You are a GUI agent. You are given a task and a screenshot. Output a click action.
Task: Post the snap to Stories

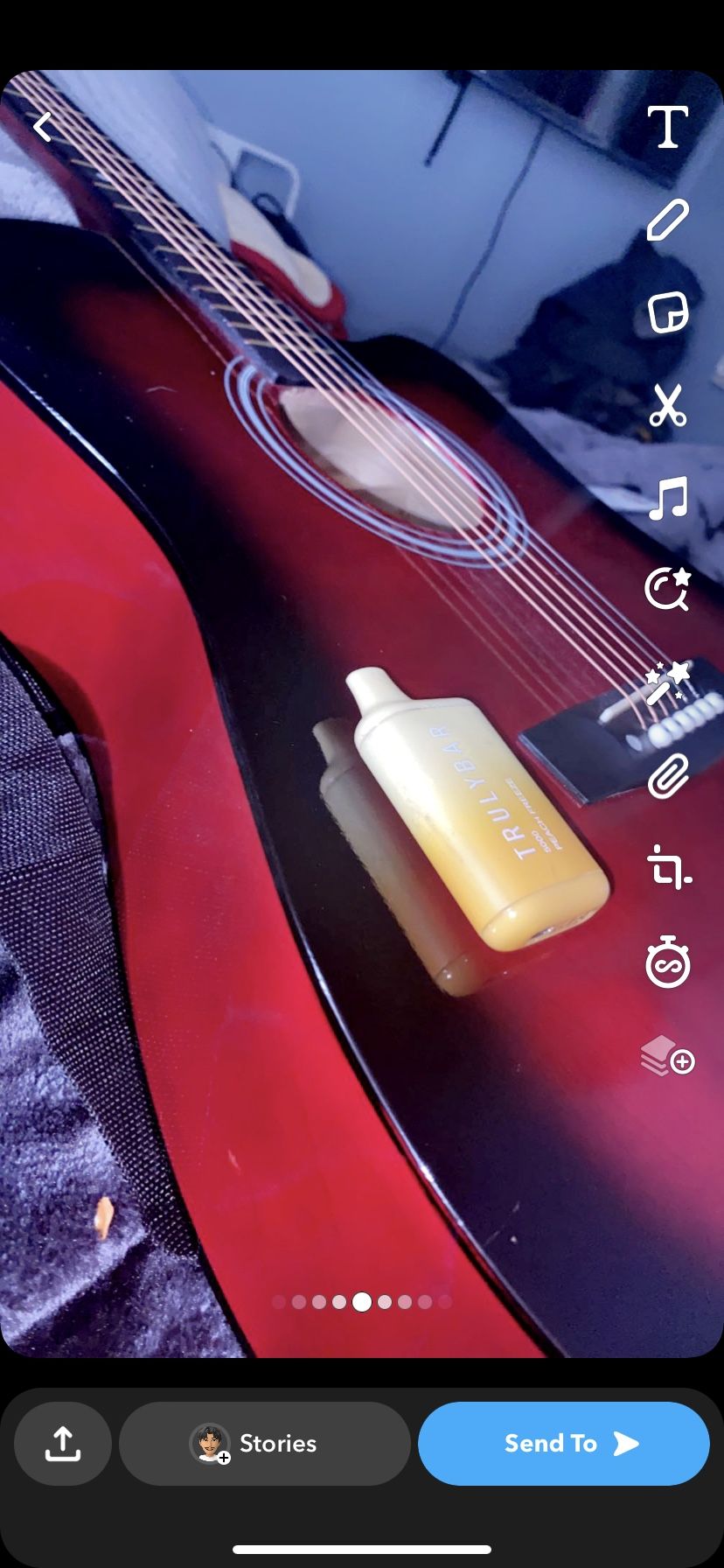[x=265, y=1443]
